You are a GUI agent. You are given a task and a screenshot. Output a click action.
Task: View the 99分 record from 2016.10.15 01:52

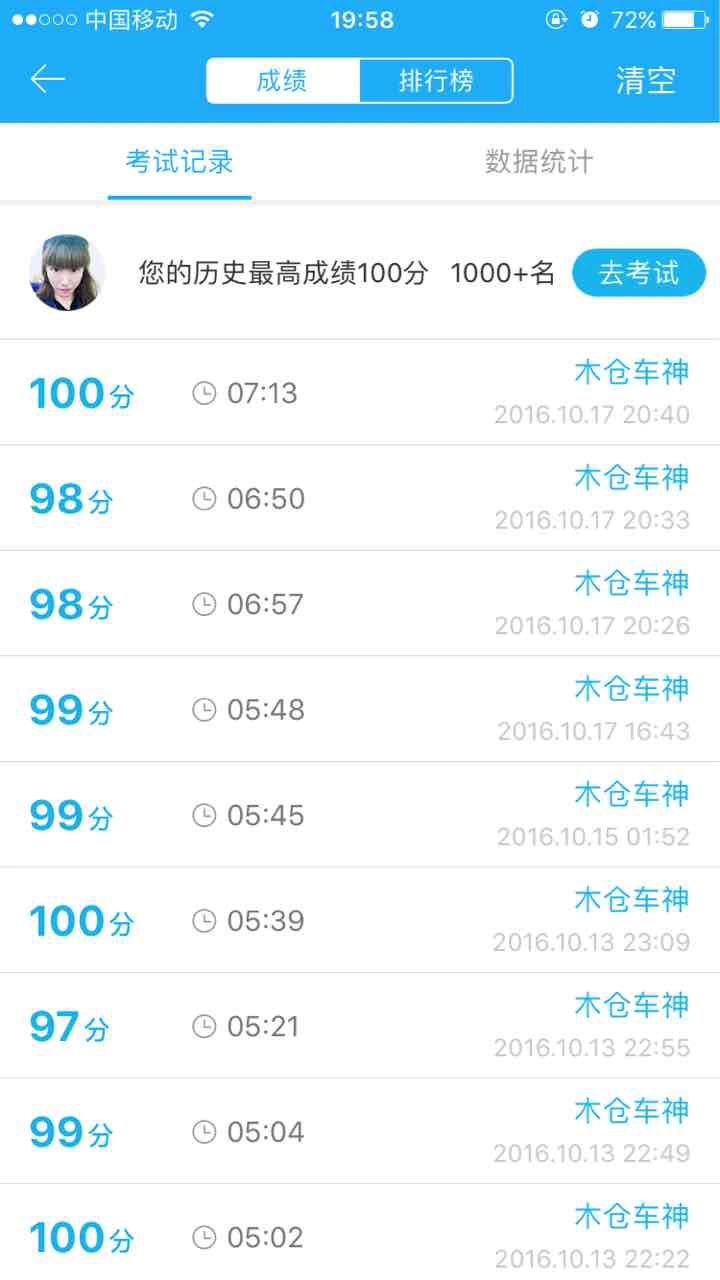click(x=360, y=815)
